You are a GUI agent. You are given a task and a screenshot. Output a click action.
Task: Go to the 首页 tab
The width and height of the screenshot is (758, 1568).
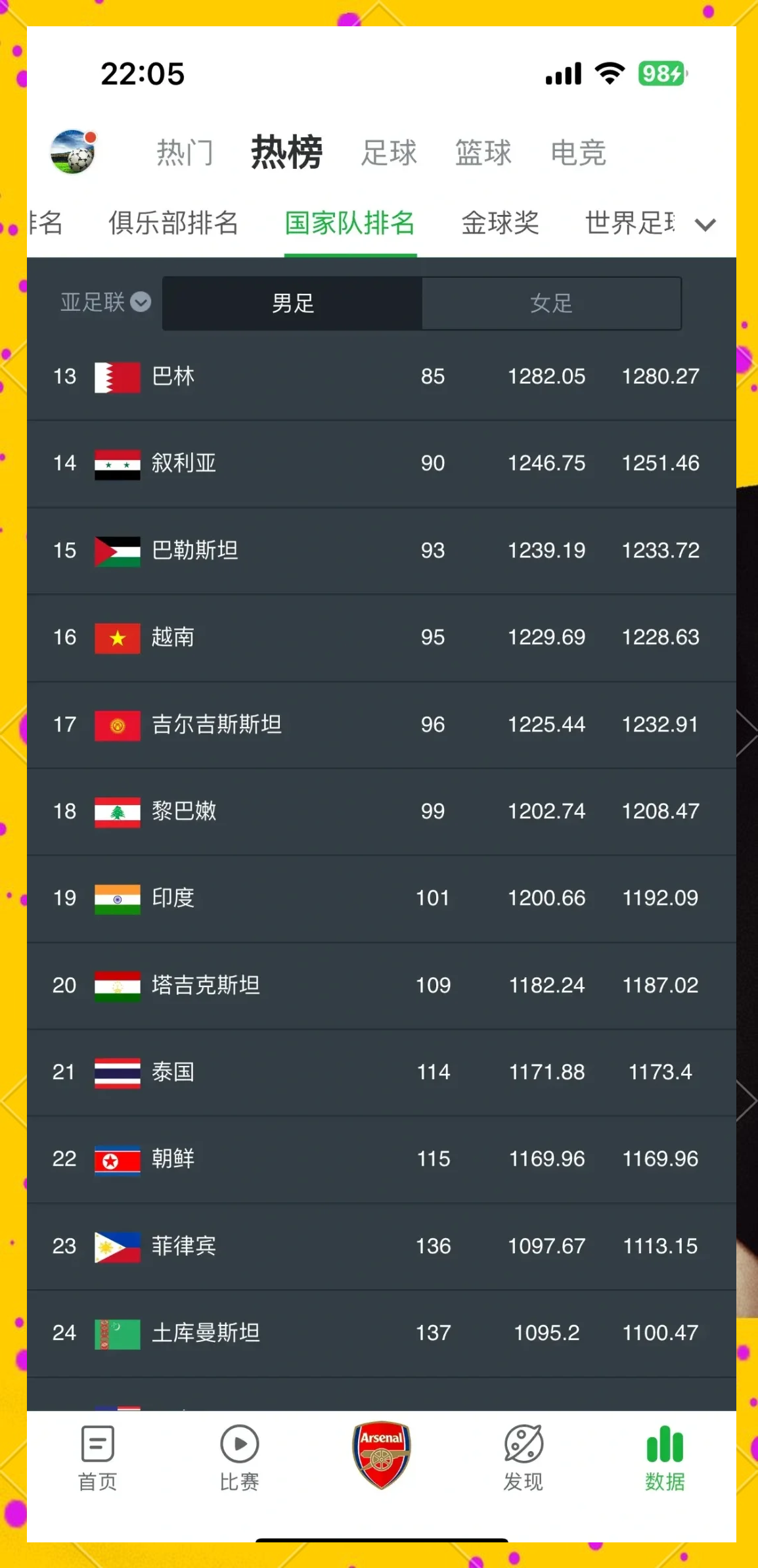pos(98,1456)
